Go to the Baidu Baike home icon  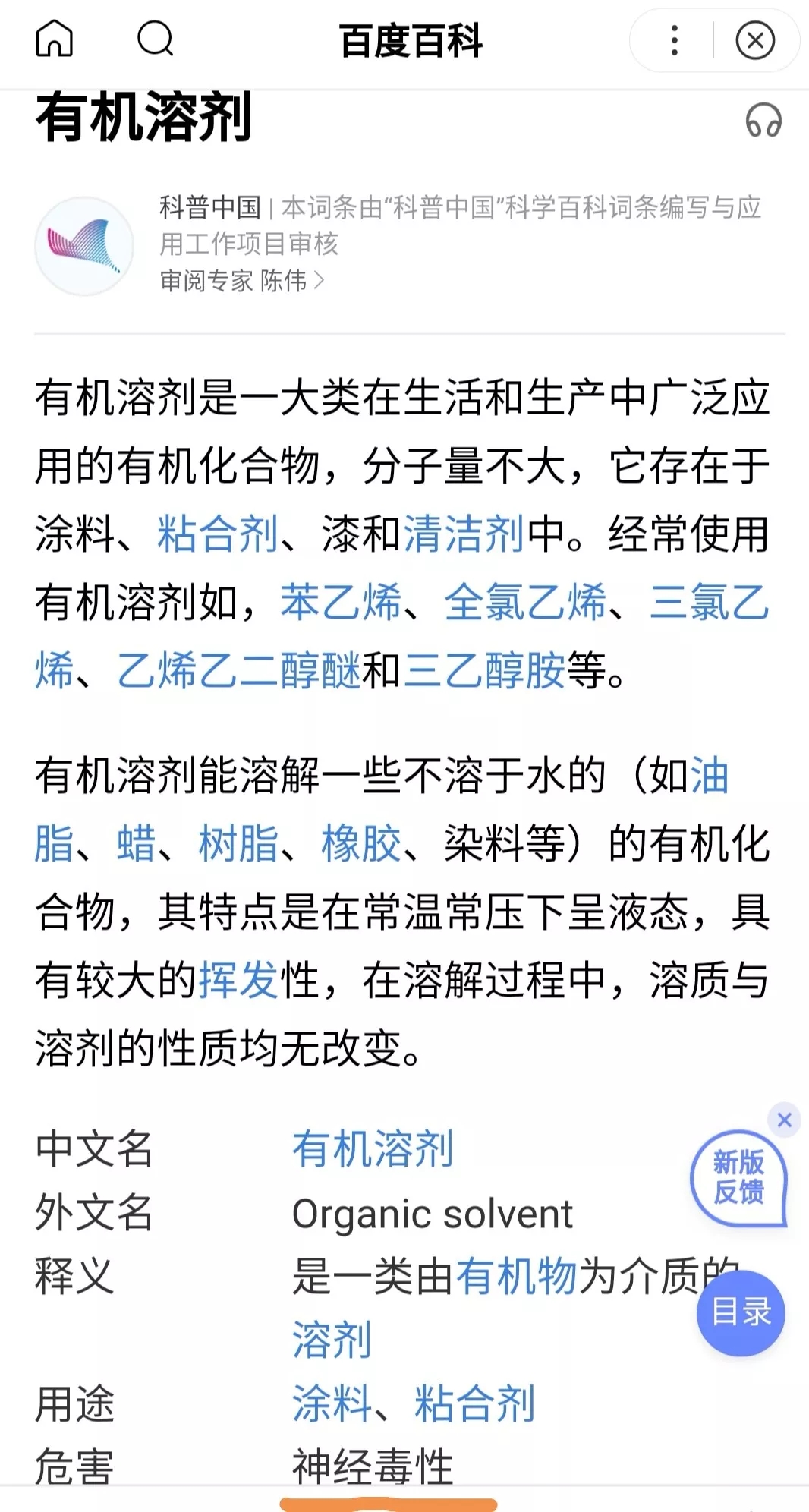[55, 39]
